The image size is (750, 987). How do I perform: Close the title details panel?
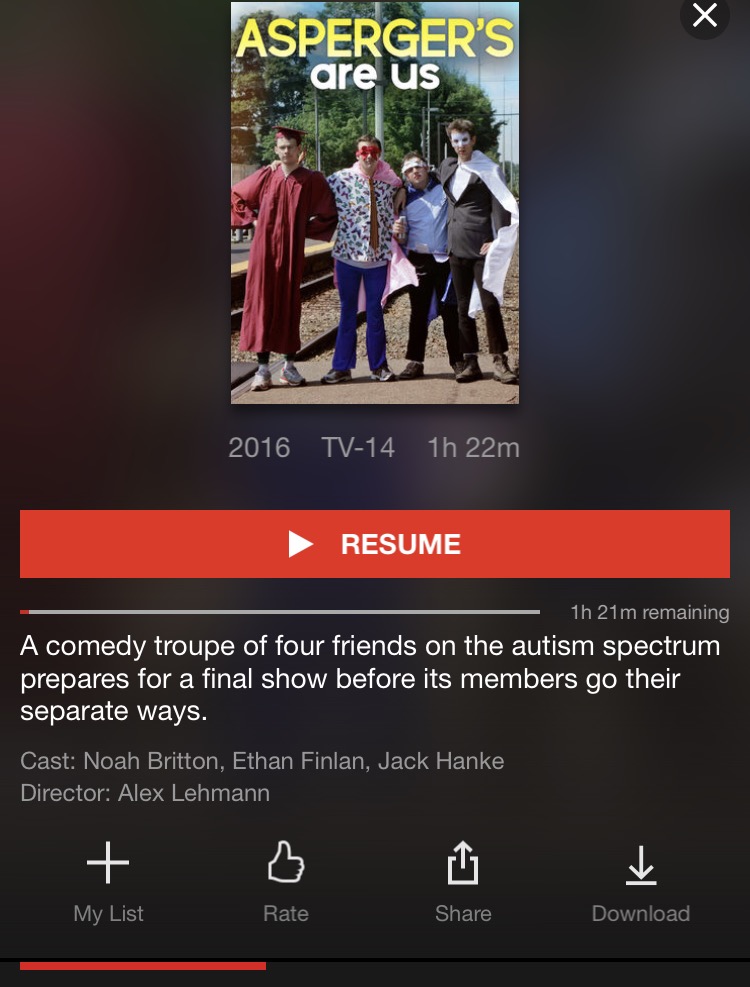705,16
